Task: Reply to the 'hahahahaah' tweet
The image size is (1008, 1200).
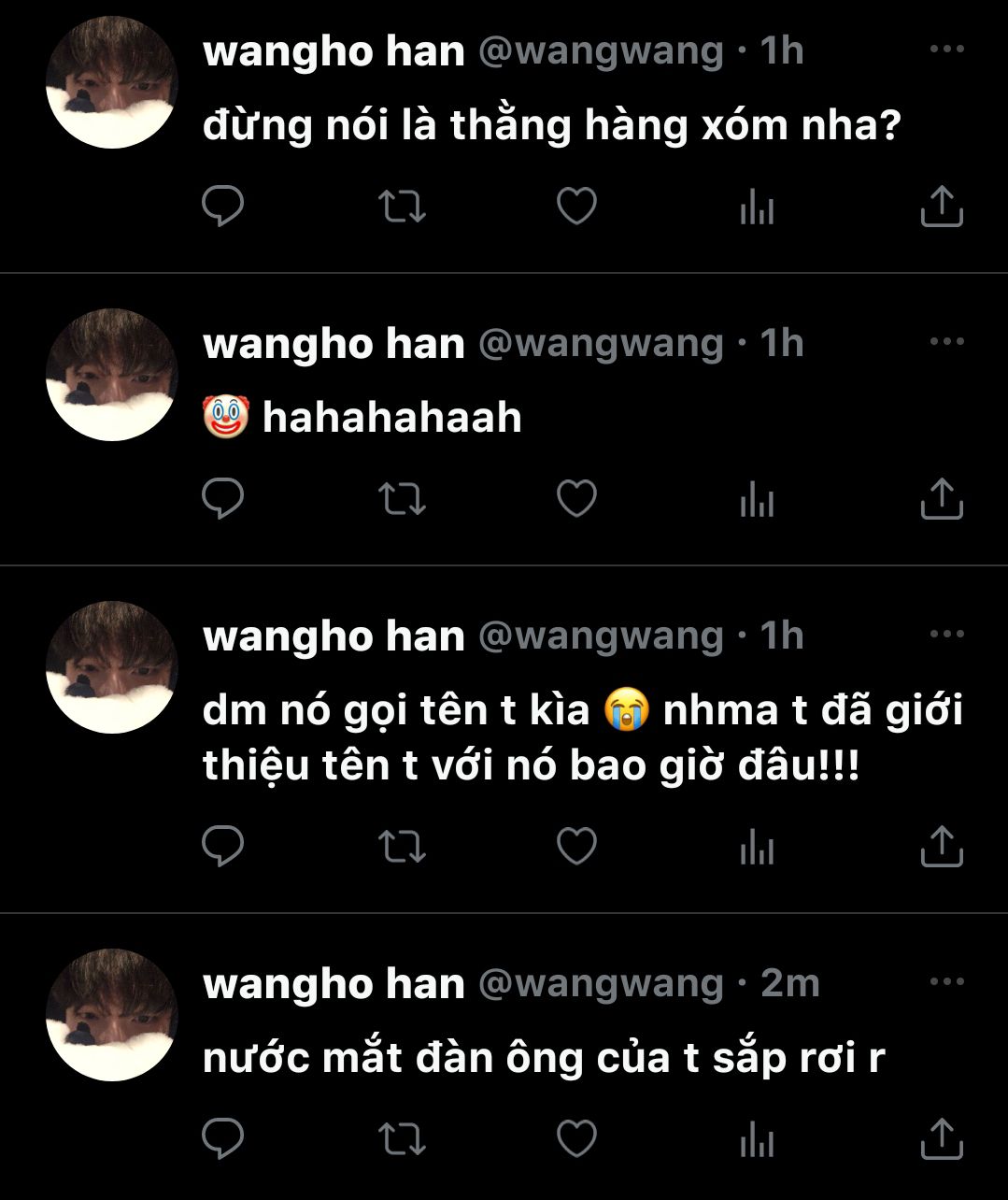Action: pyautogui.click(x=222, y=499)
